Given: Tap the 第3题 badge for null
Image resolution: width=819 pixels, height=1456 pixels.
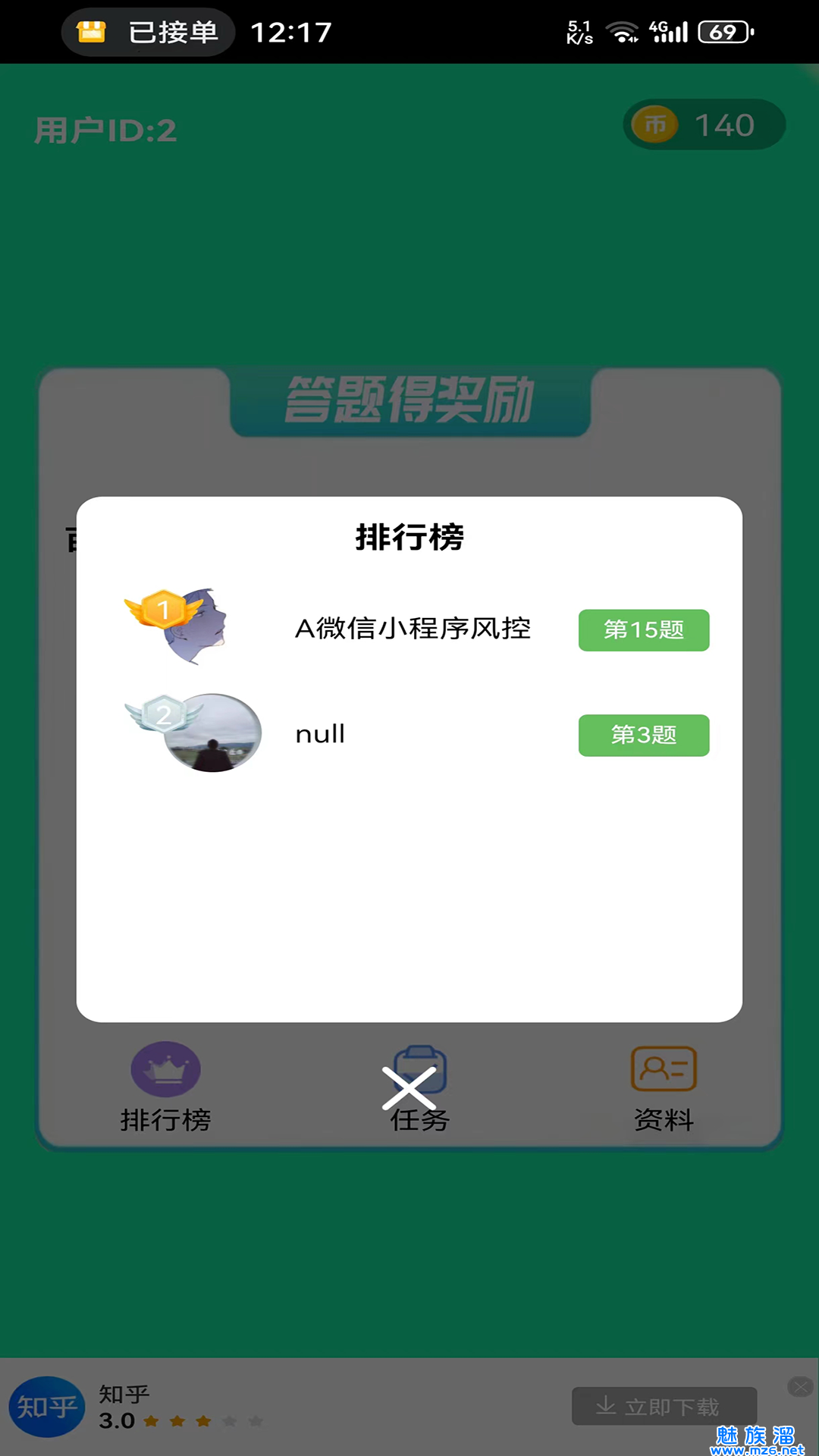Looking at the screenshot, I should [644, 735].
